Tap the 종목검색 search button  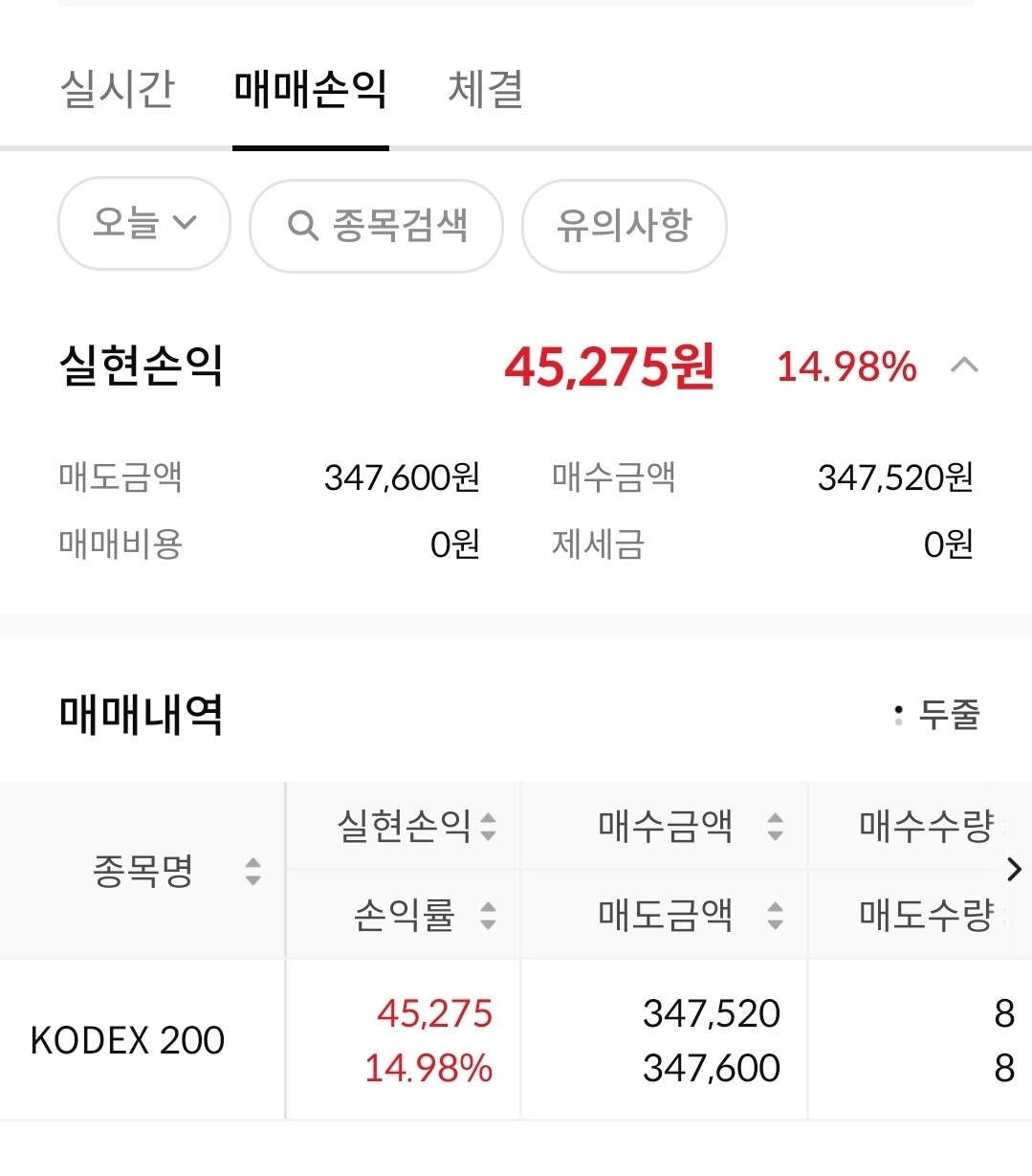click(x=376, y=226)
